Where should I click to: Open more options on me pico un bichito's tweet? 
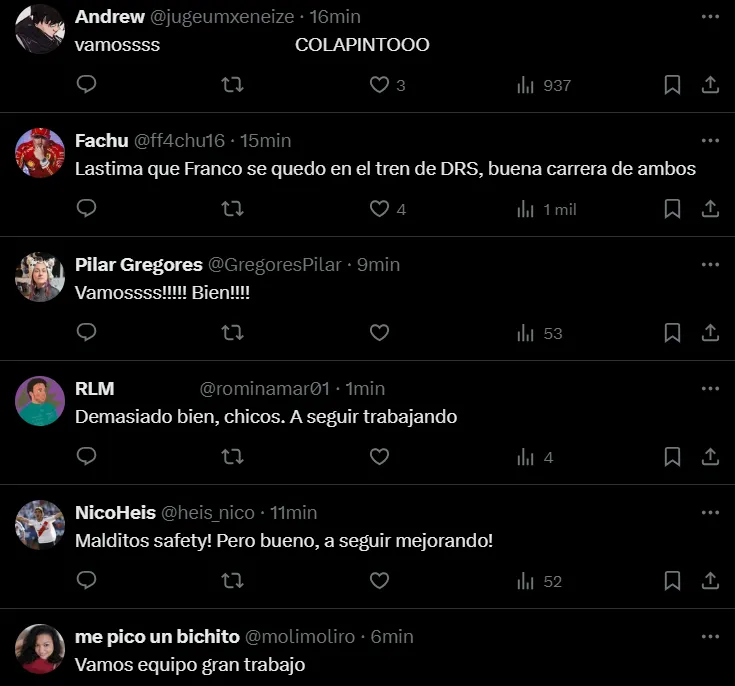click(710, 637)
